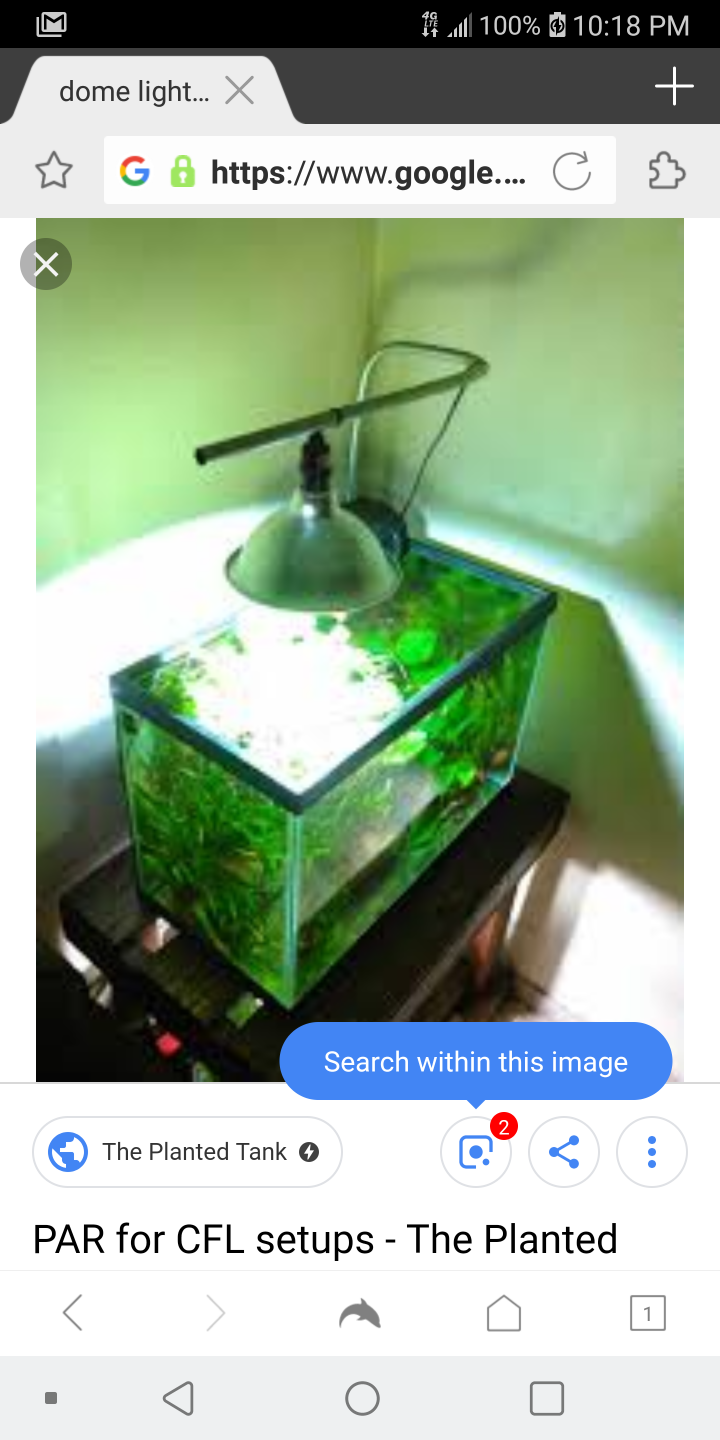
Task: Search within this image with lens
Action: point(476,1152)
